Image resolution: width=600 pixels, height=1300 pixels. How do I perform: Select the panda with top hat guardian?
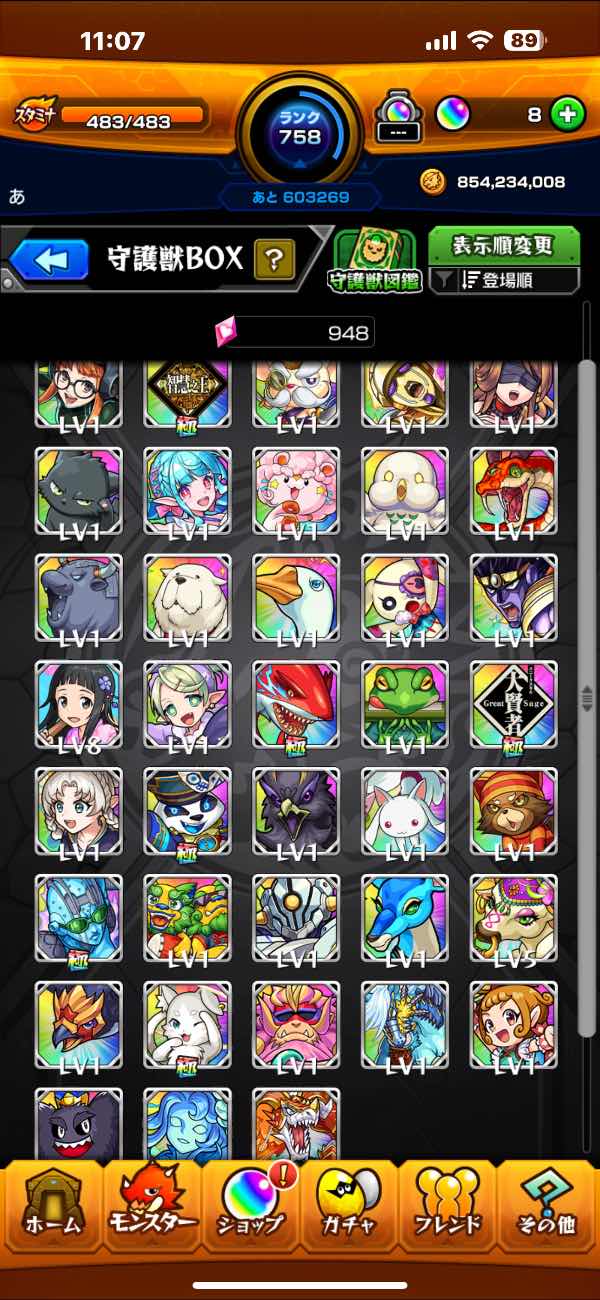(x=188, y=812)
